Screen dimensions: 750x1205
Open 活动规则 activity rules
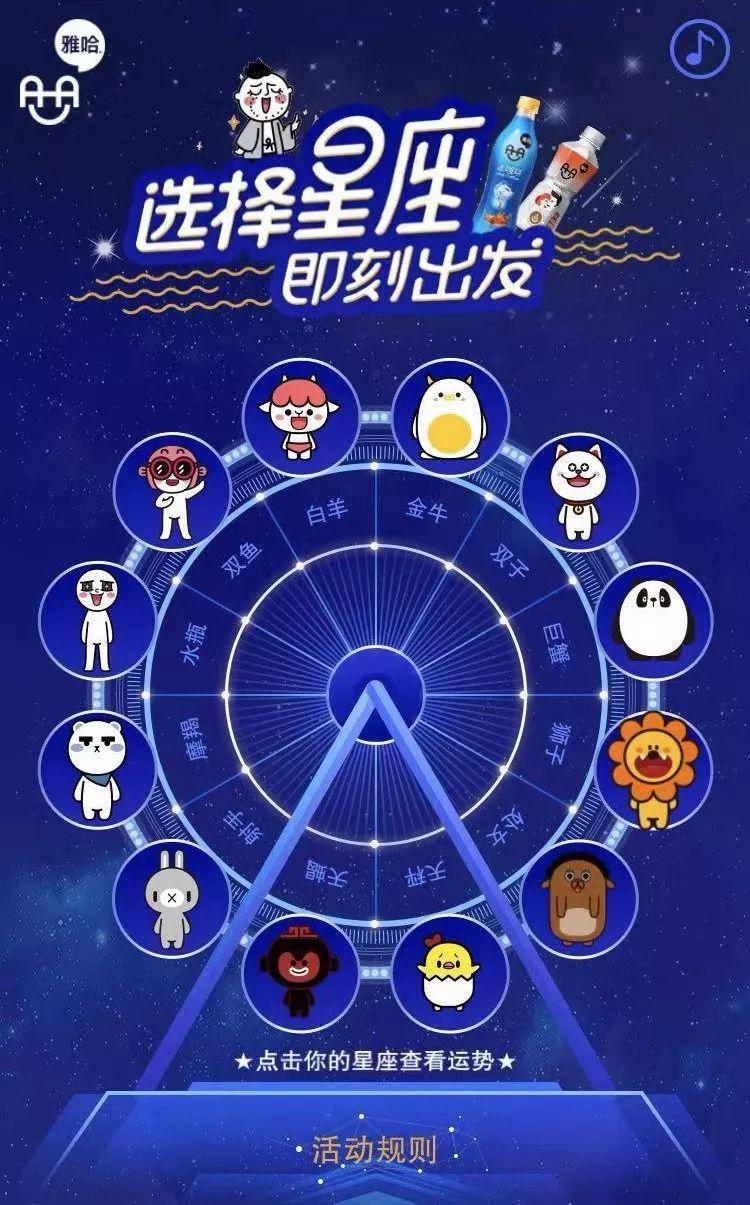375,1149
